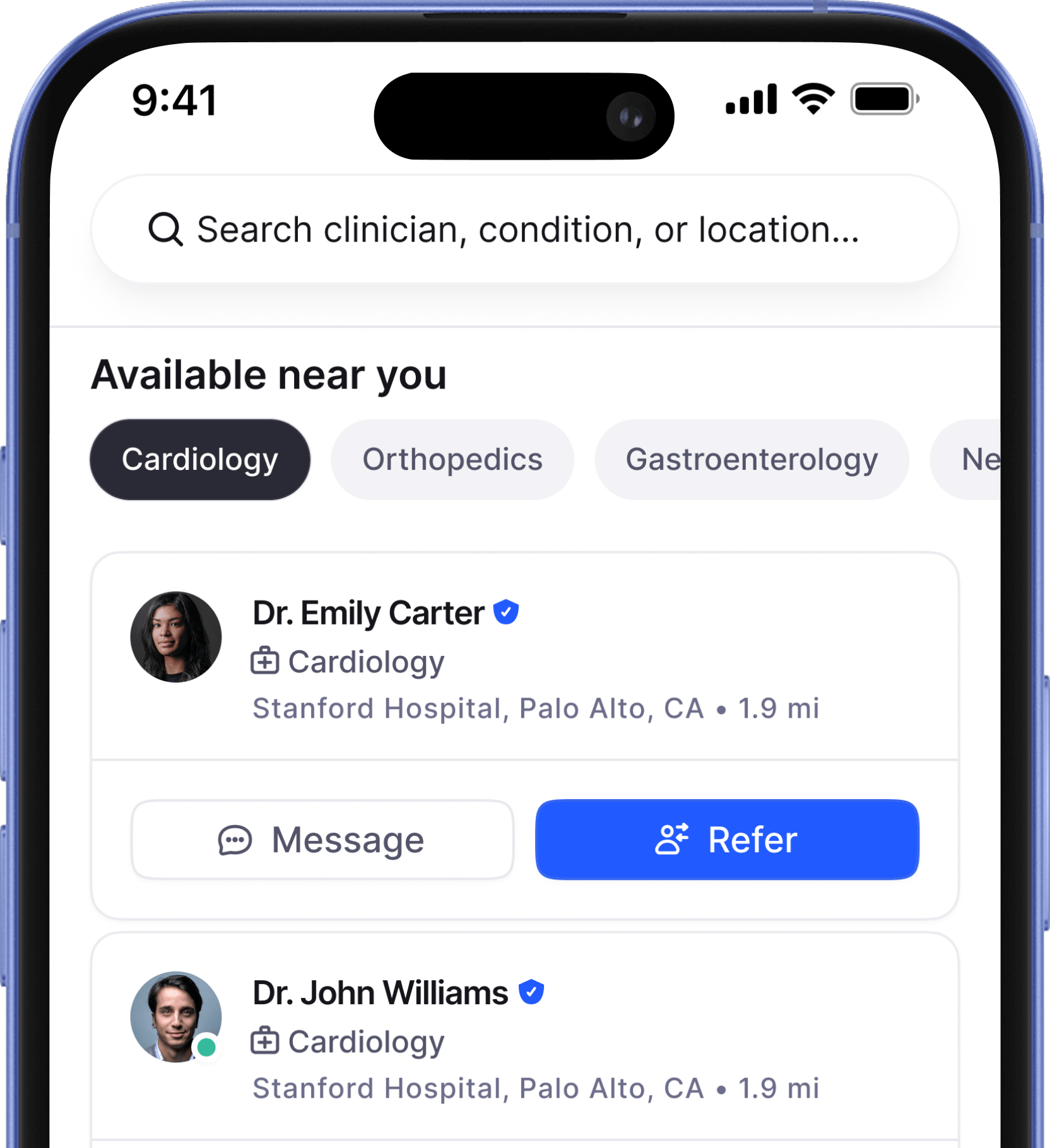Viewport: 1050px width, 1148px height.
Task: Choose the Gastroenterology chip
Action: point(752,460)
